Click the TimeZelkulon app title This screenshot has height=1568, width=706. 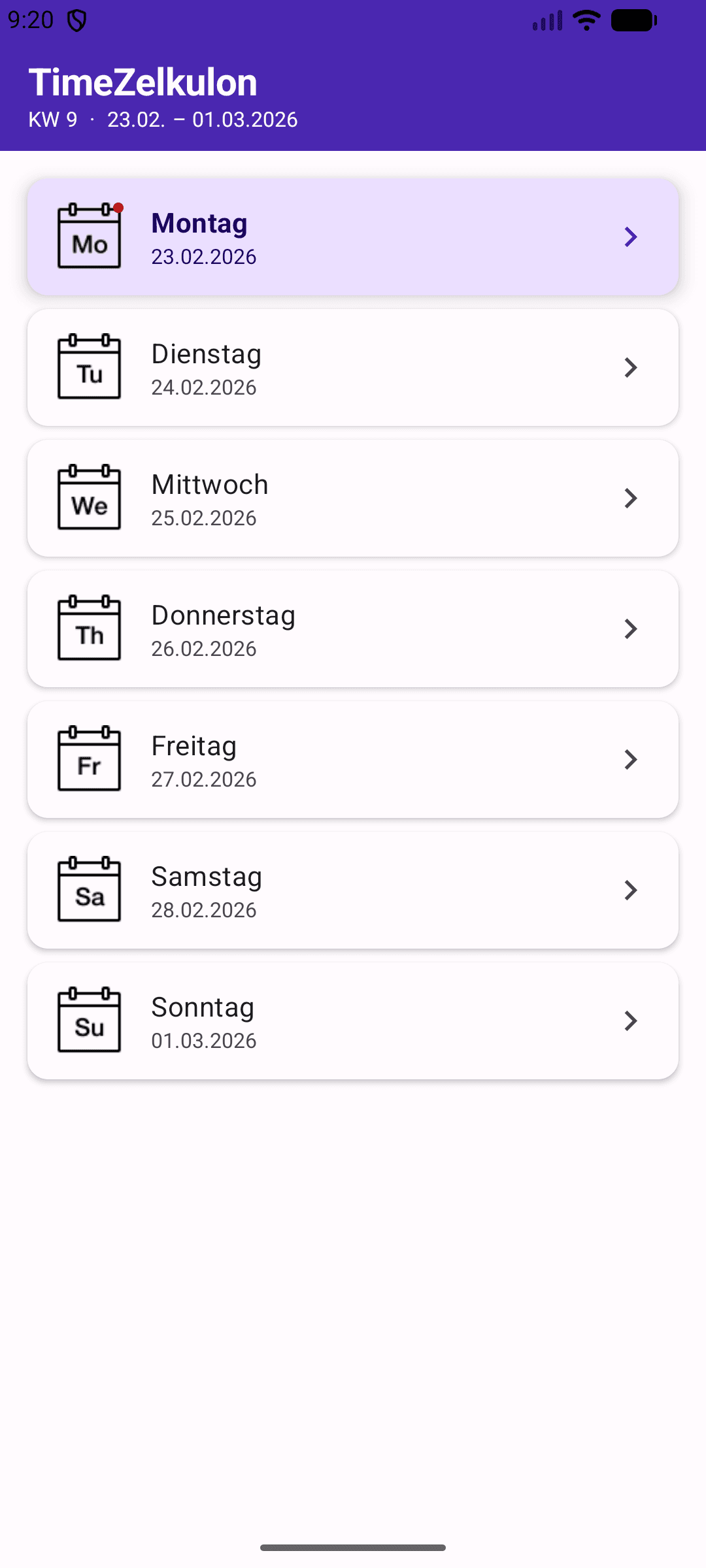coord(143,81)
